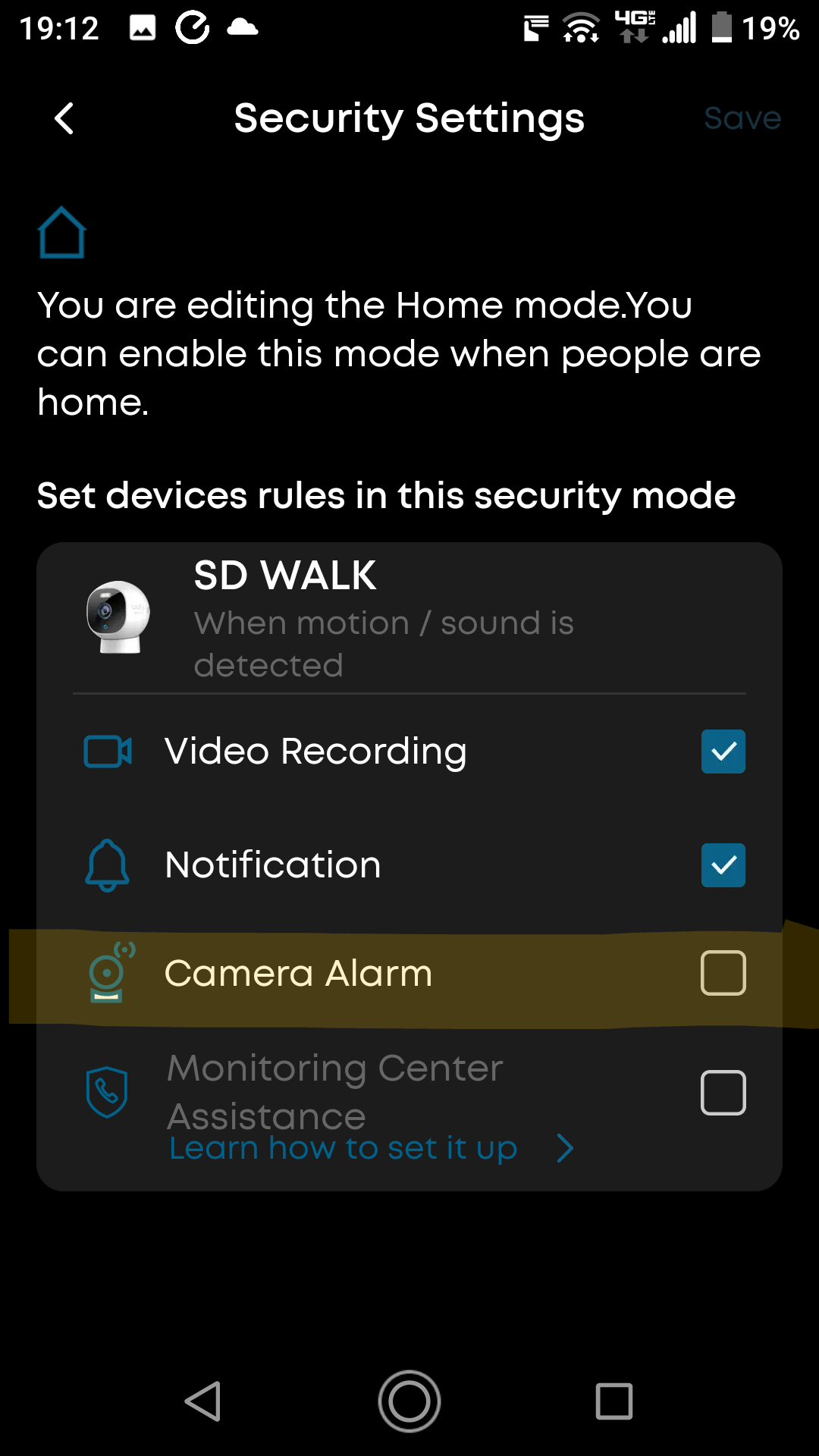The height and width of the screenshot is (1456, 819).
Task: Tap the system home button
Action: [409, 1401]
